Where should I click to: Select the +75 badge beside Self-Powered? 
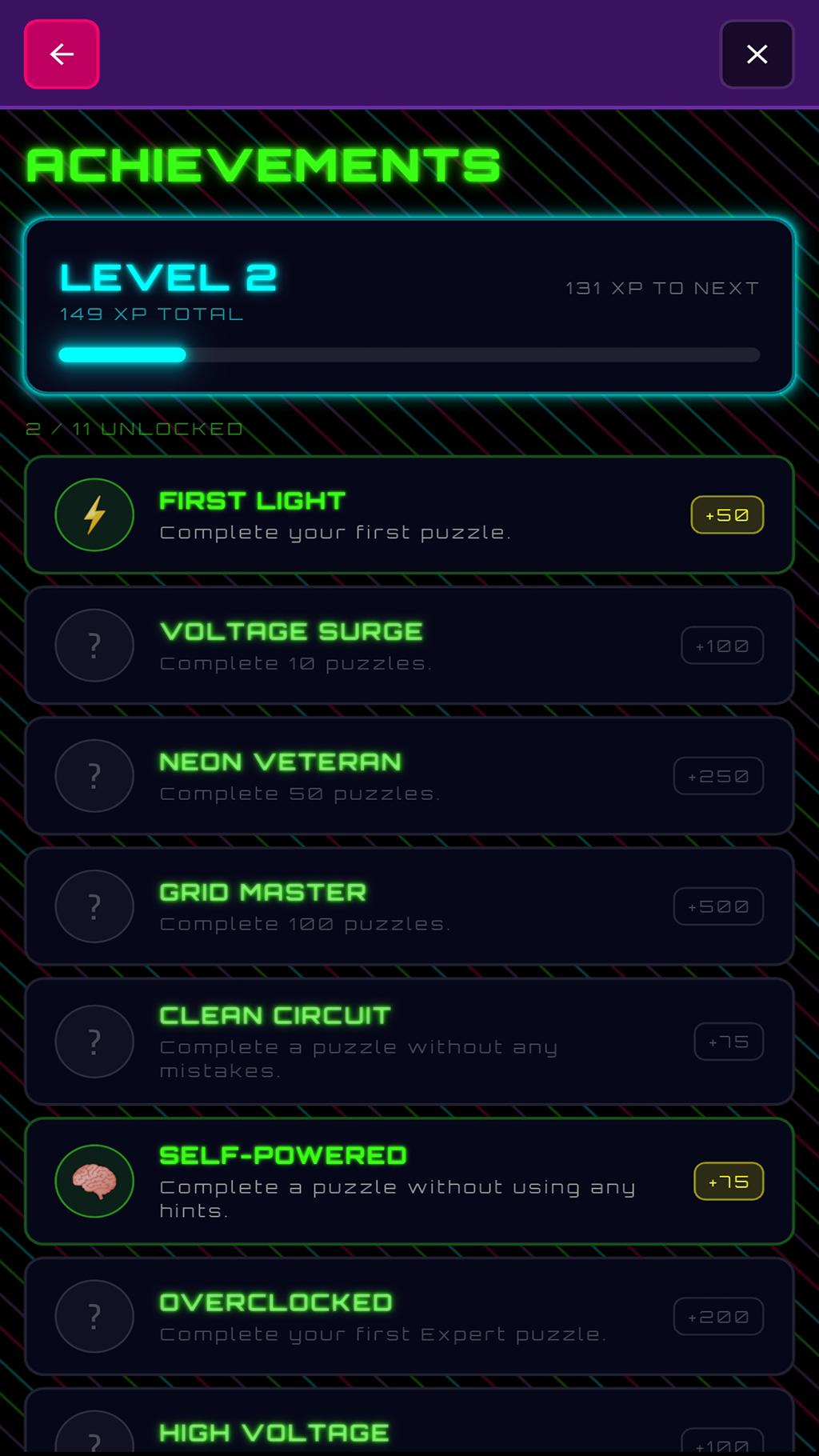728,1182
